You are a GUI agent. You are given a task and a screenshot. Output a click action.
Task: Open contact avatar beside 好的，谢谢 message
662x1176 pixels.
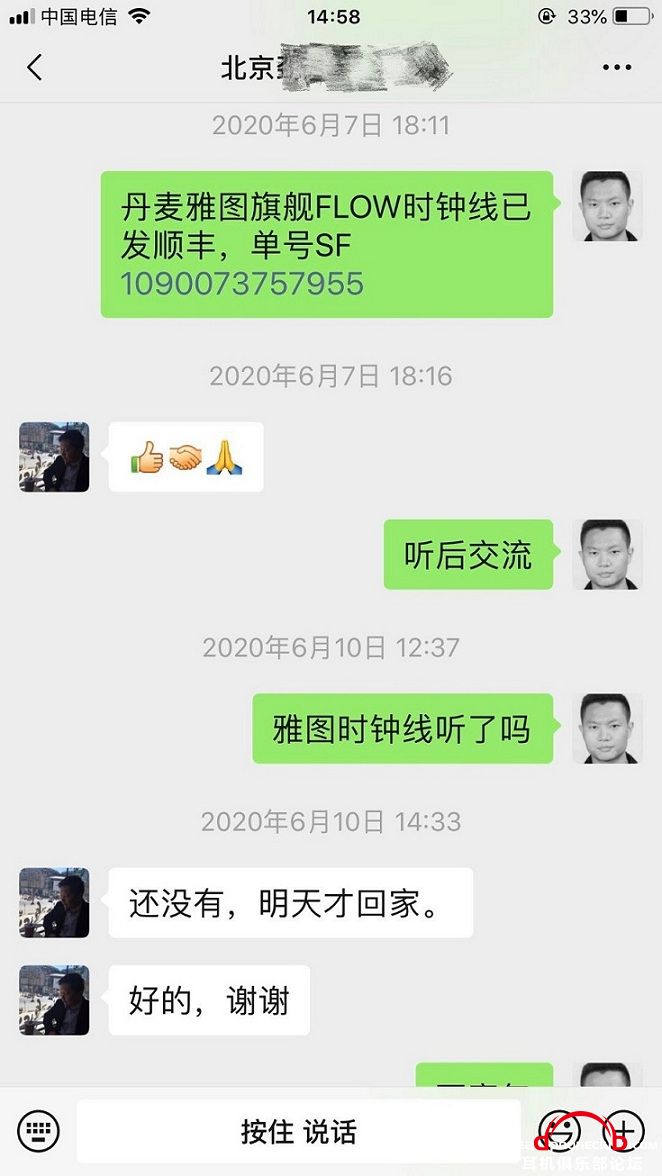point(54,1000)
